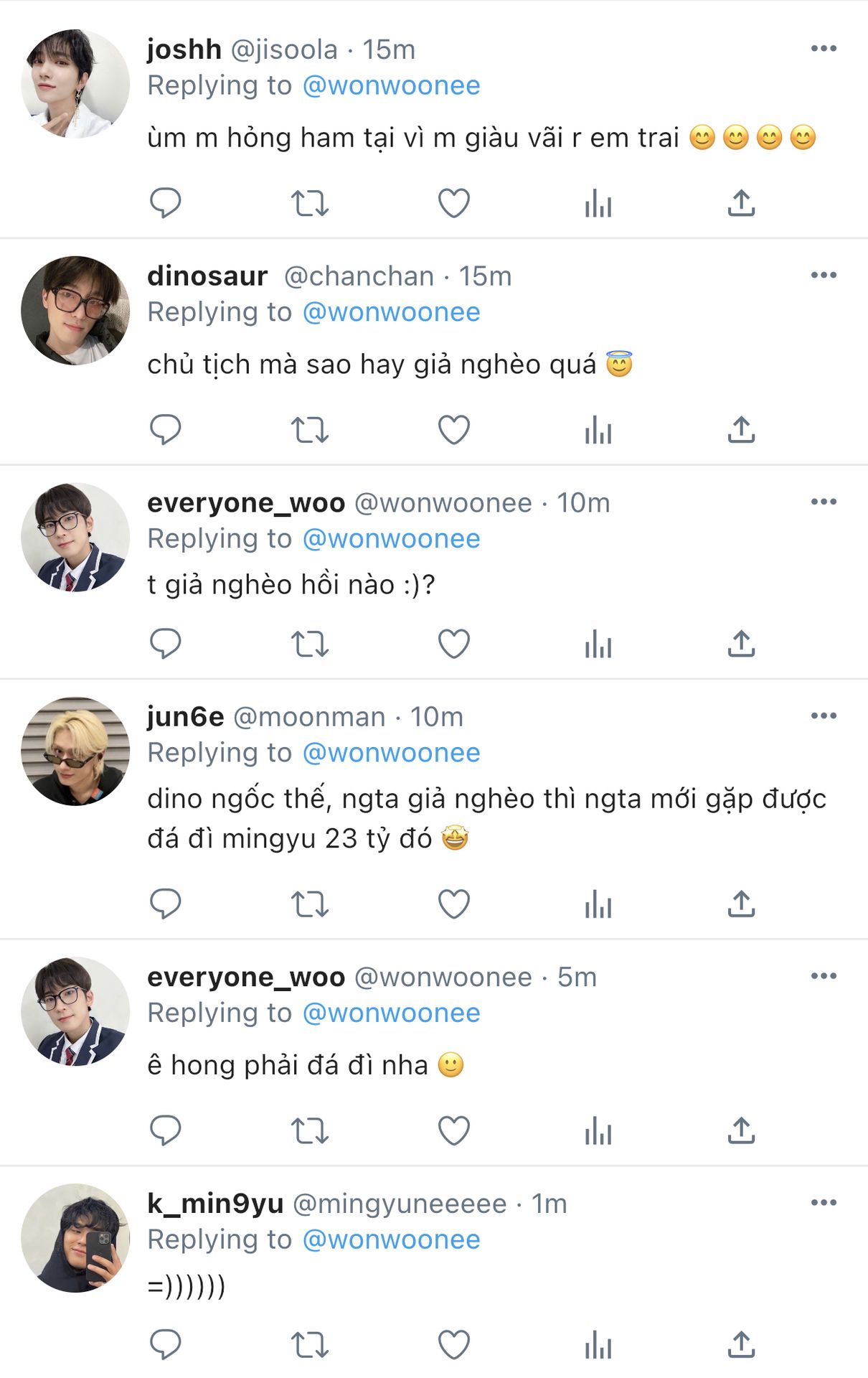The image size is (868, 1378).
Task: Tap @wonwoonee mention in jun6e's reply
Action: coord(391,753)
